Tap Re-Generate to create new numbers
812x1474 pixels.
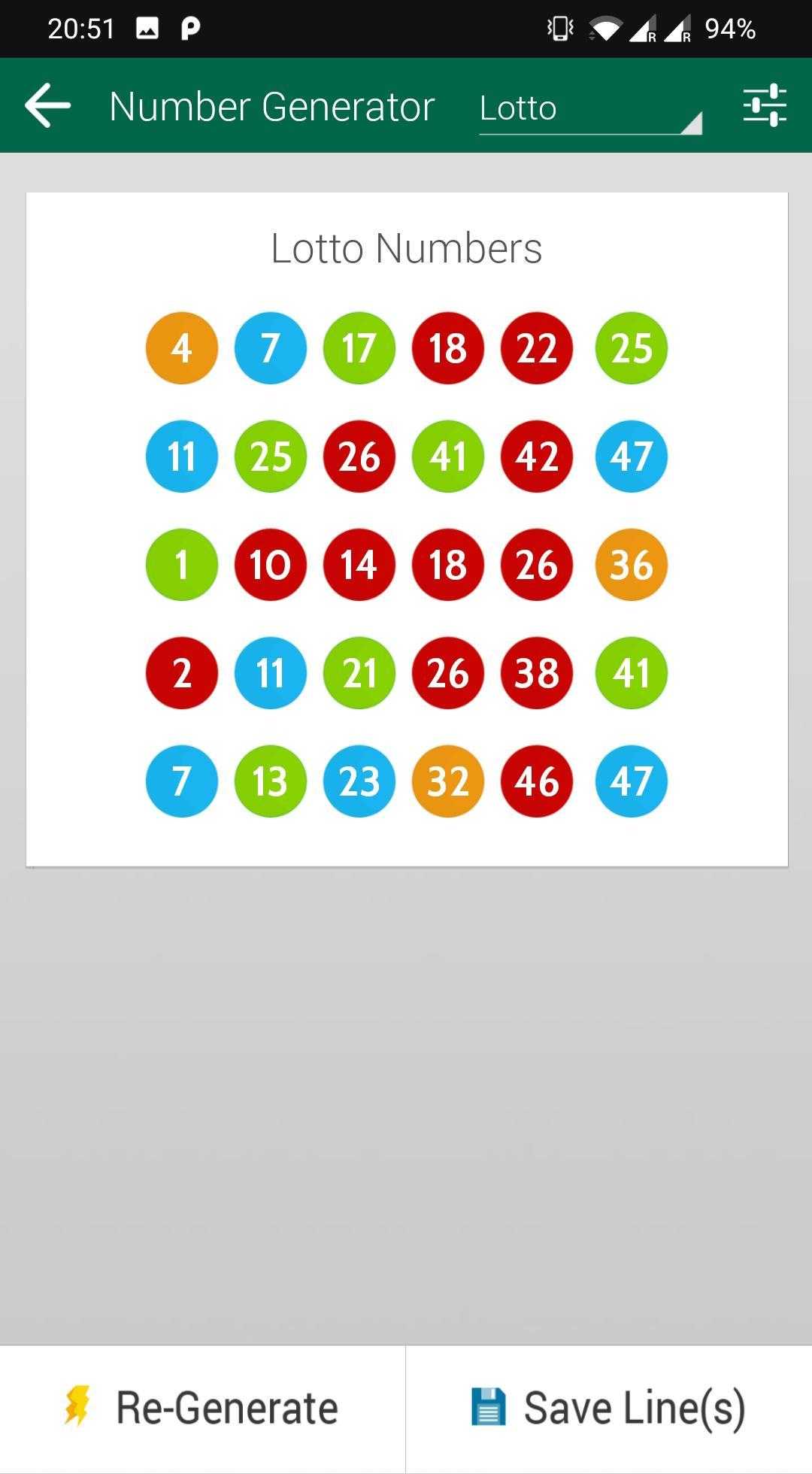point(203,1409)
